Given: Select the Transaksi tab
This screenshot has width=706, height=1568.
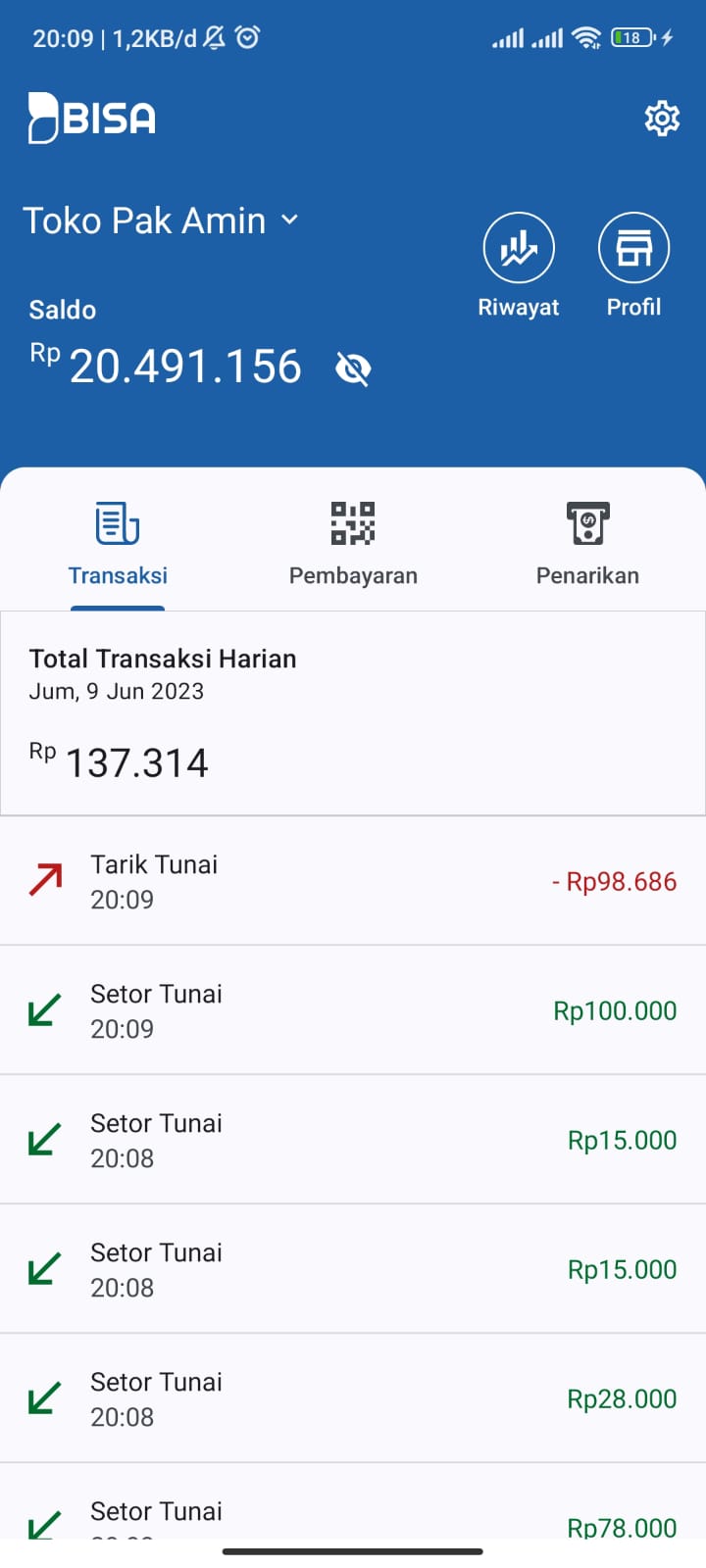Looking at the screenshot, I should pyautogui.click(x=118, y=544).
